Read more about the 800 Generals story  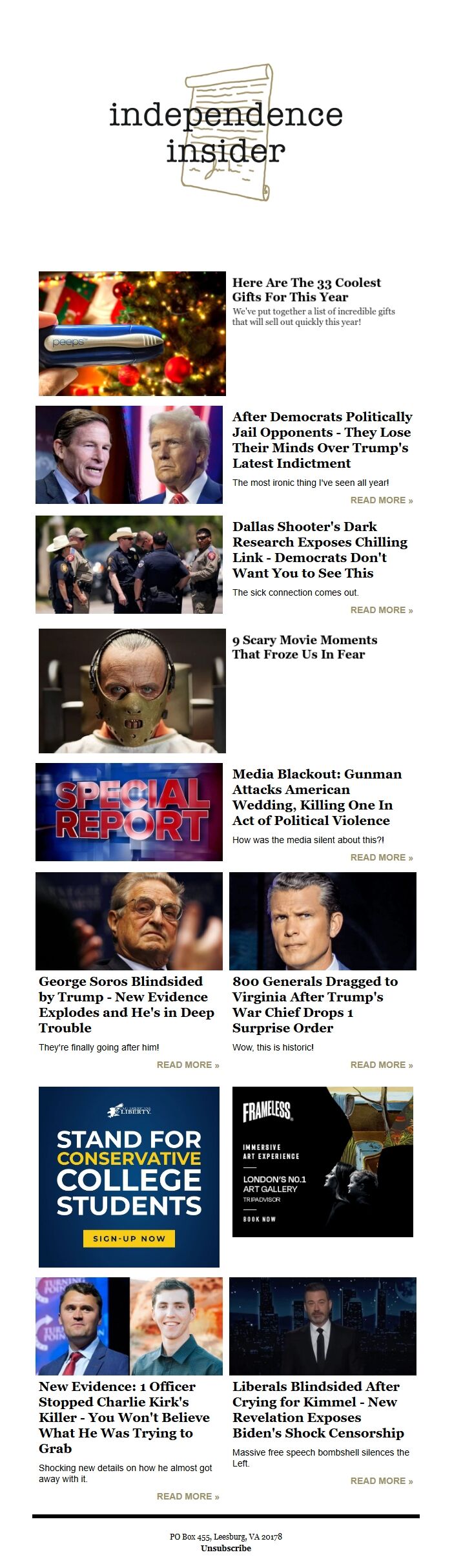(381, 1065)
